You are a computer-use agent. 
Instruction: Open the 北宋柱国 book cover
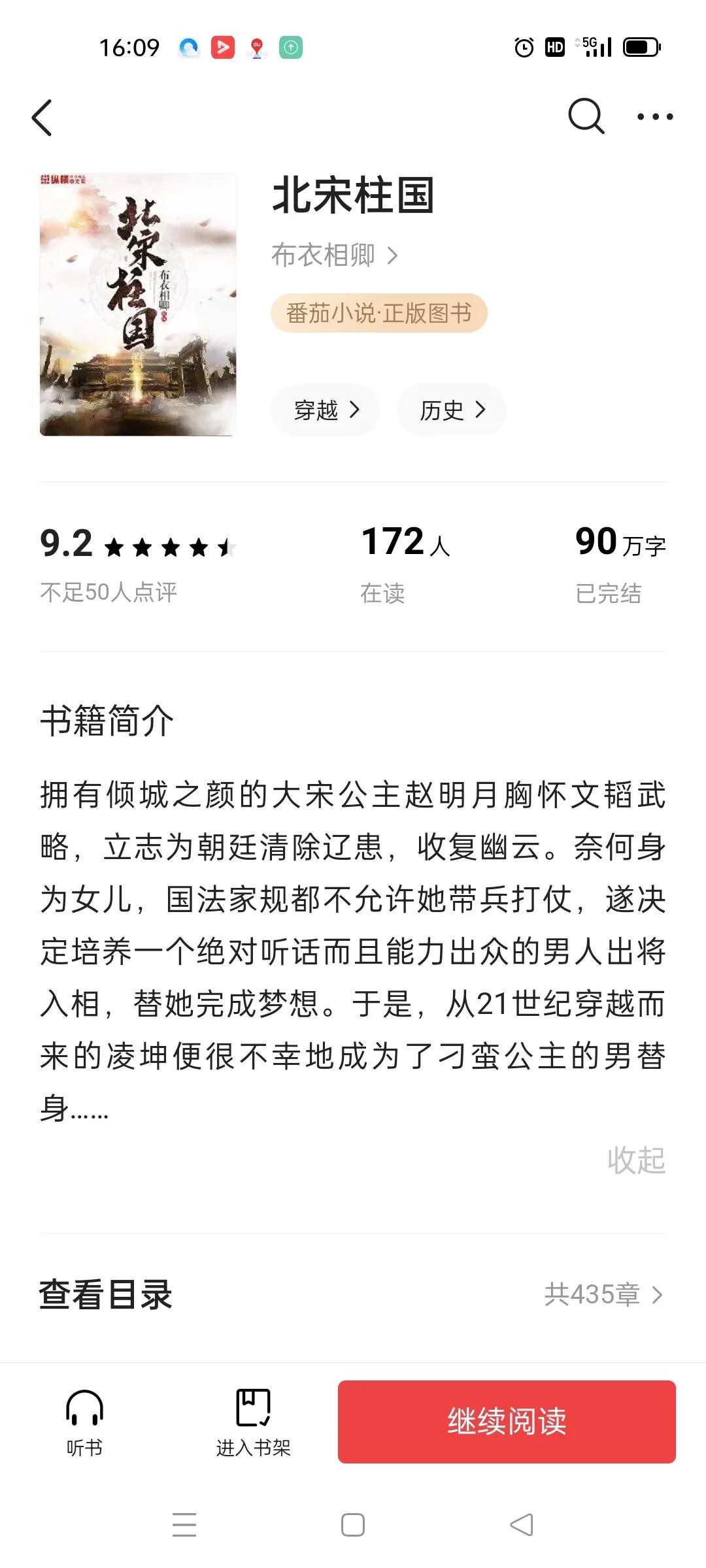[x=138, y=304]
